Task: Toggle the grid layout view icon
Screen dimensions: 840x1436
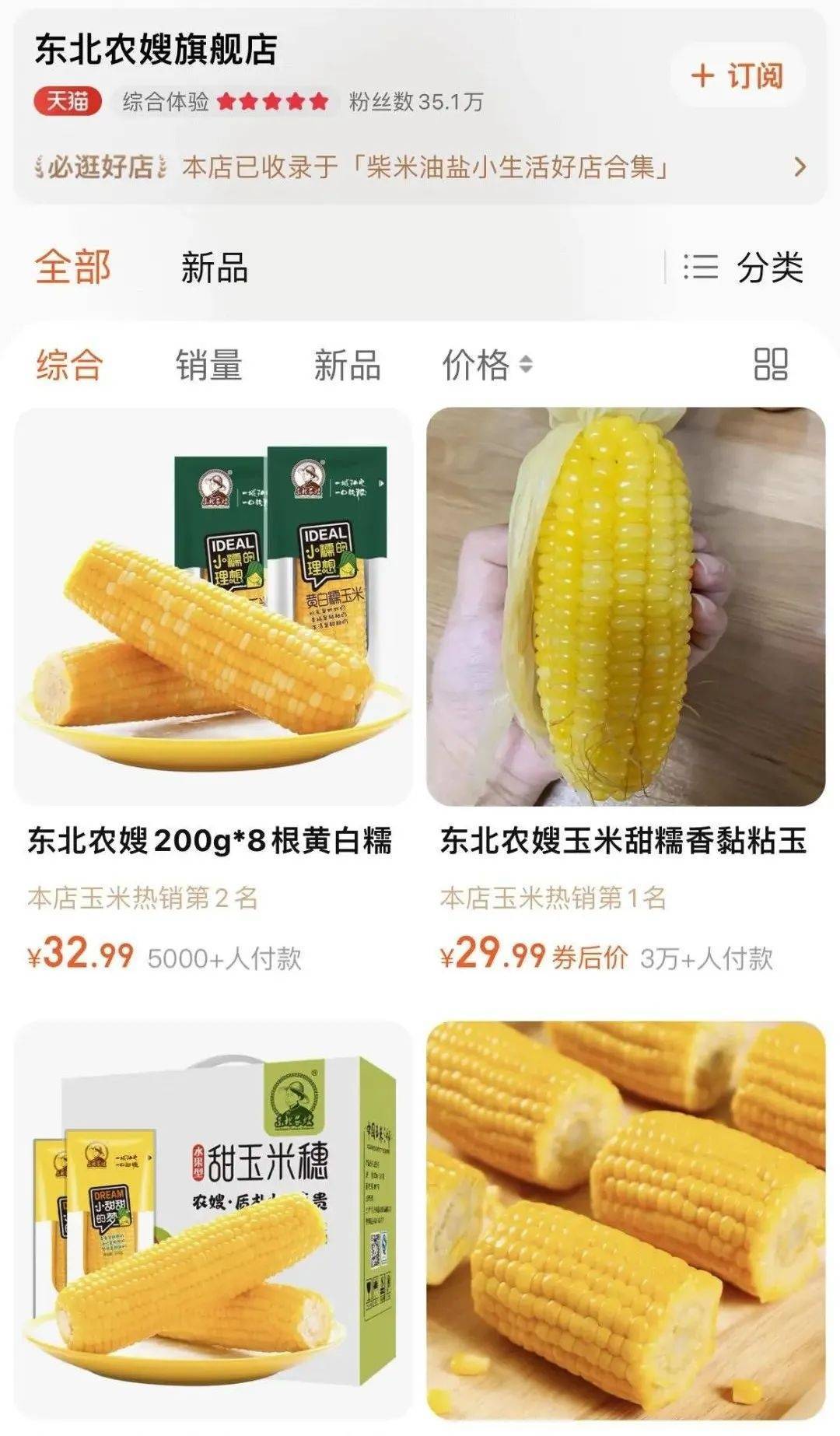Action: (771, 363)
